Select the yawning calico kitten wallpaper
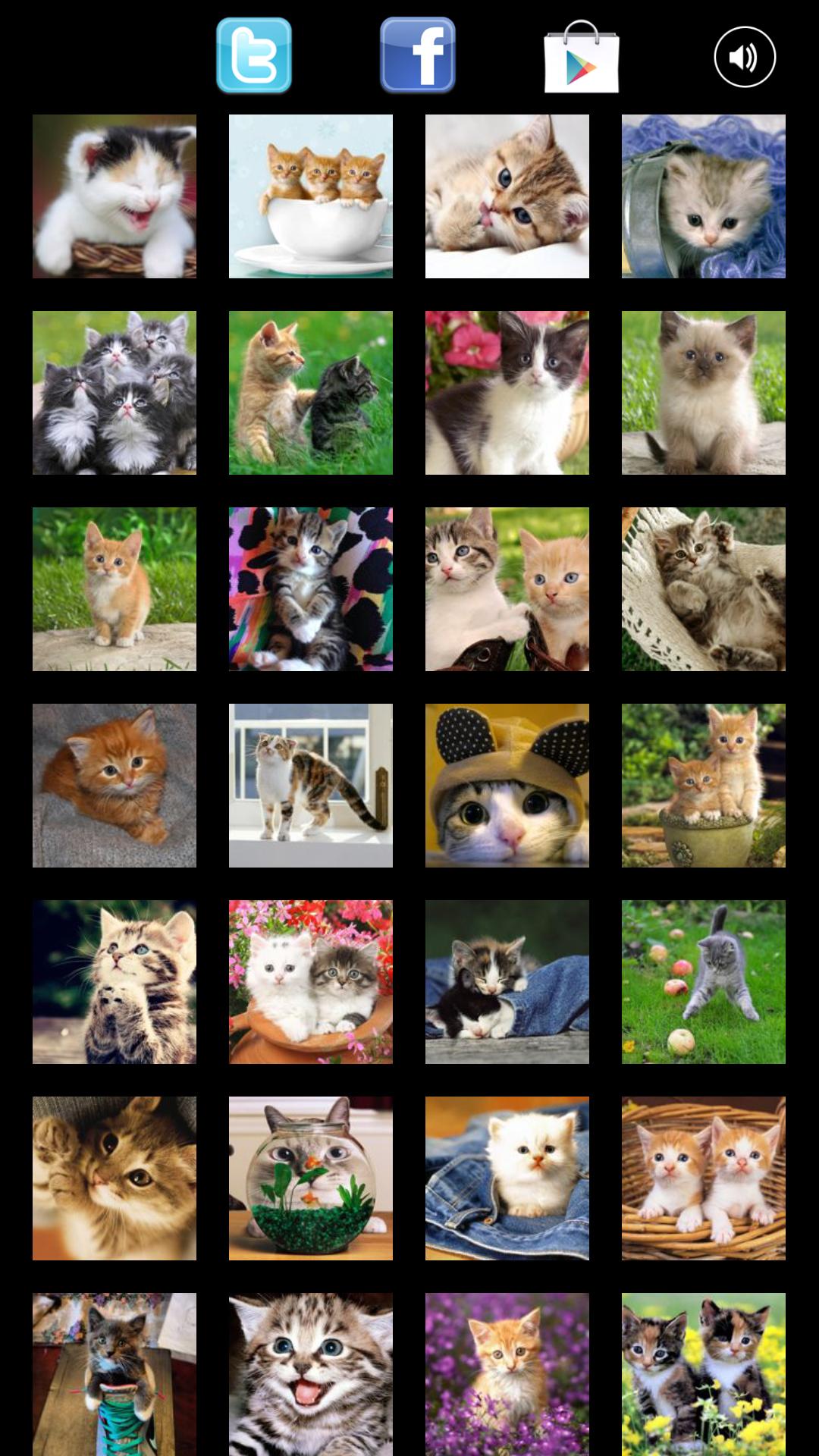Image resolution: width=819 pixels, height=1456 pixels. tap(114, 196)
